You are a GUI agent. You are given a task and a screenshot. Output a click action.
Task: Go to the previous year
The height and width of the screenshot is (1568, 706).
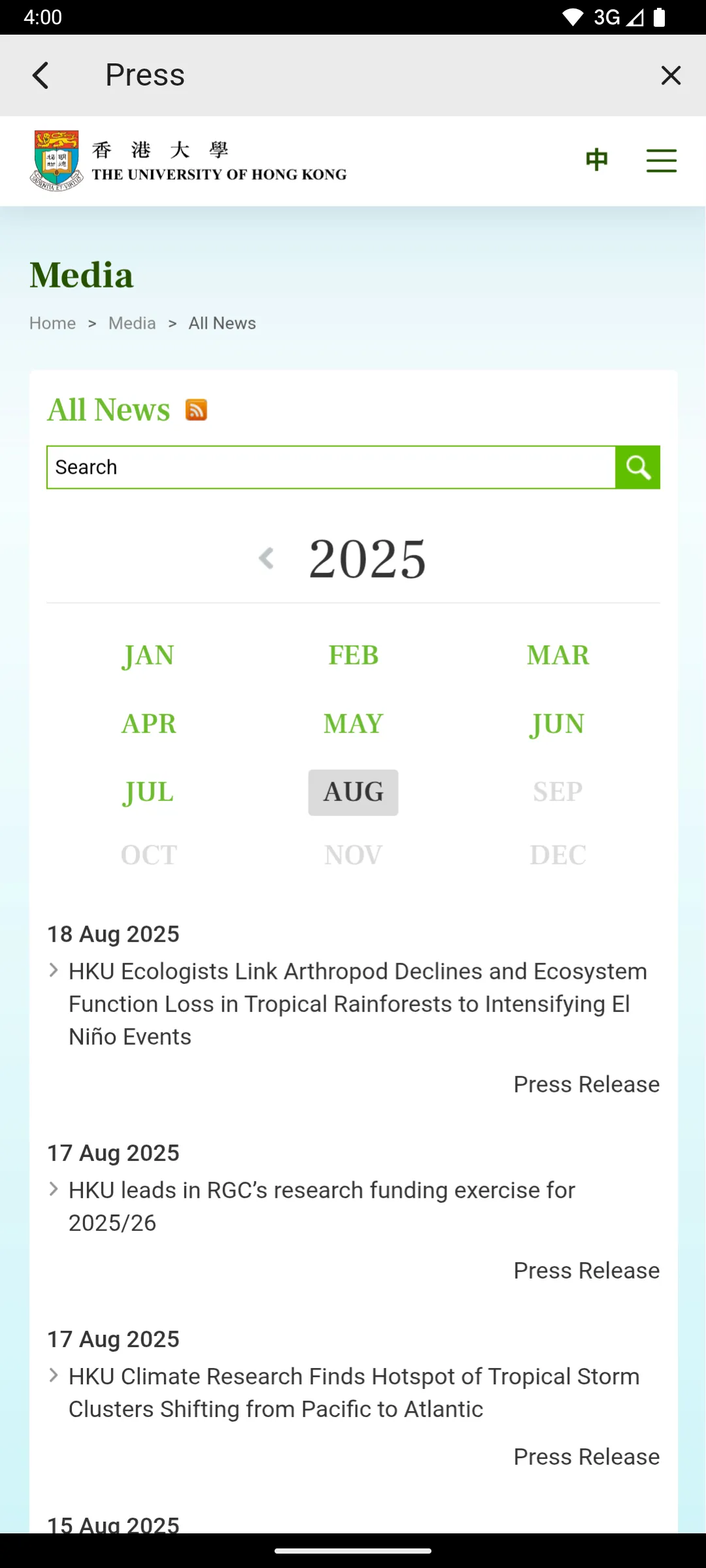pos(267,559)
